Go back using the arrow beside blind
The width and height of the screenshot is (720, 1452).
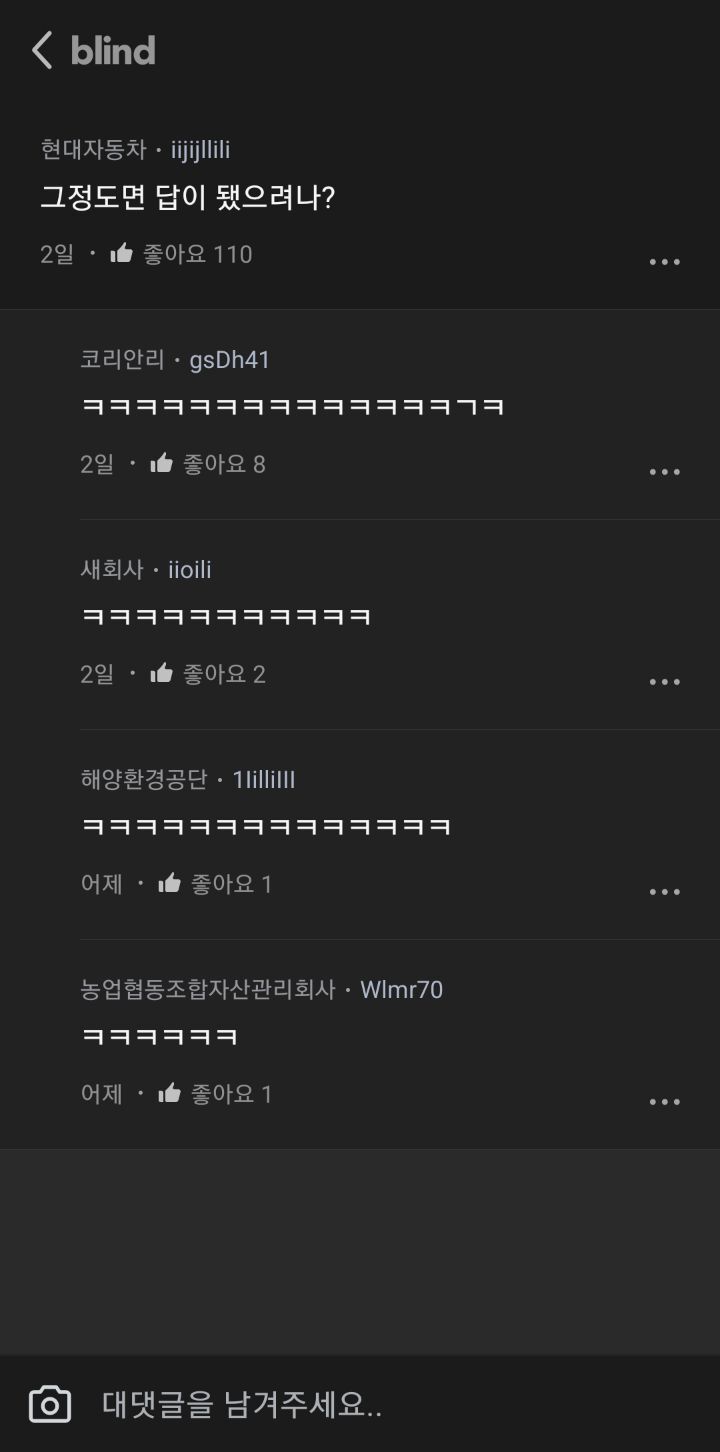click(x=42, y=50)
